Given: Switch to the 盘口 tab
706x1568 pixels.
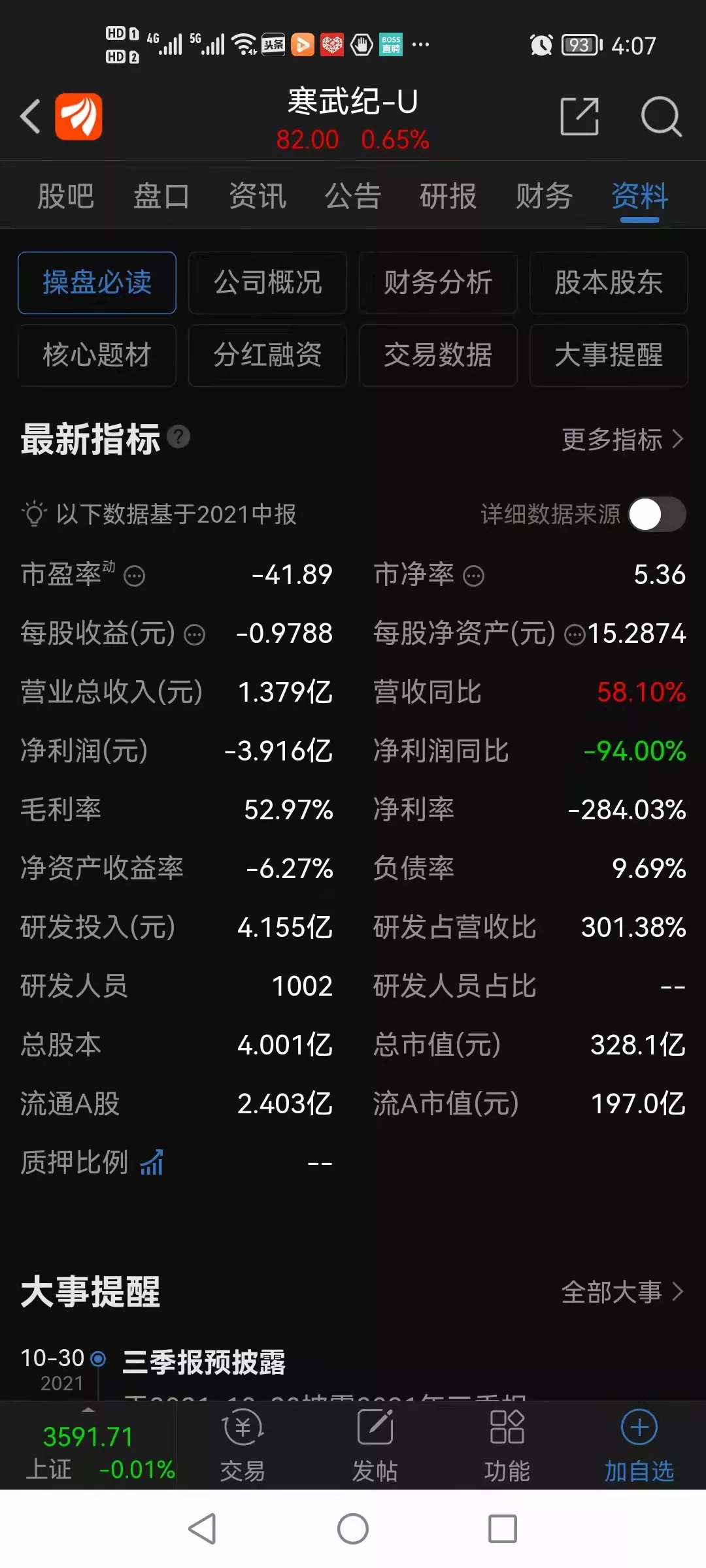Looking at the screenshot, I should [x=161, y=196].
